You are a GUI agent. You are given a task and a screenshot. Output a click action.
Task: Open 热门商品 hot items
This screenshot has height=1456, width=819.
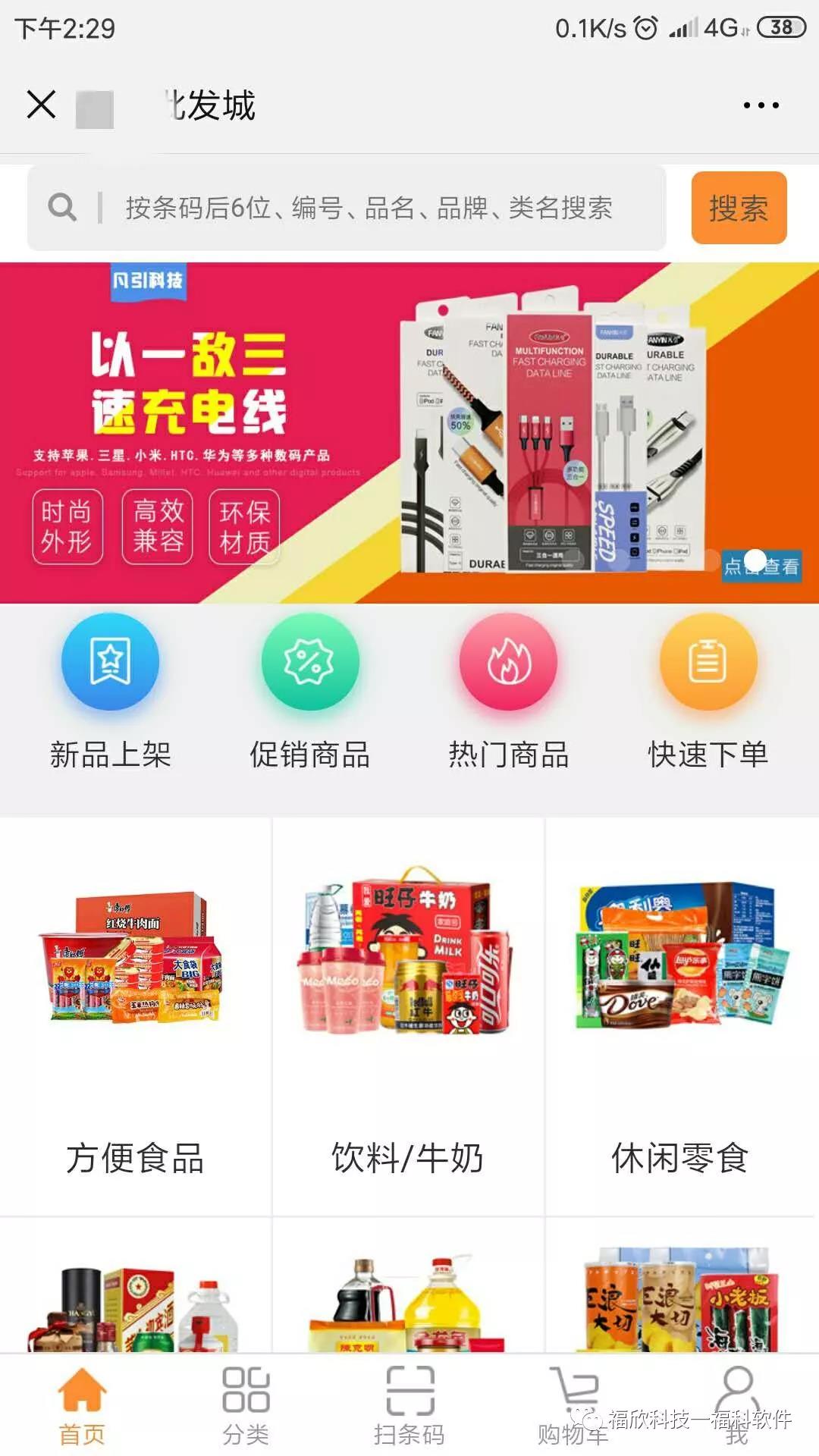click(x=508, y=690)
